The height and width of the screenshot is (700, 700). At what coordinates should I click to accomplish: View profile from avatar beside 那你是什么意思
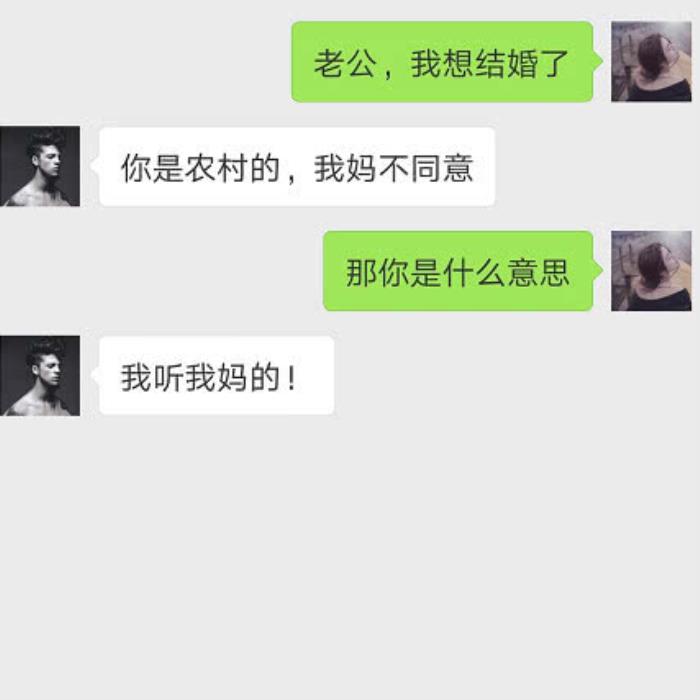point(650,271)
